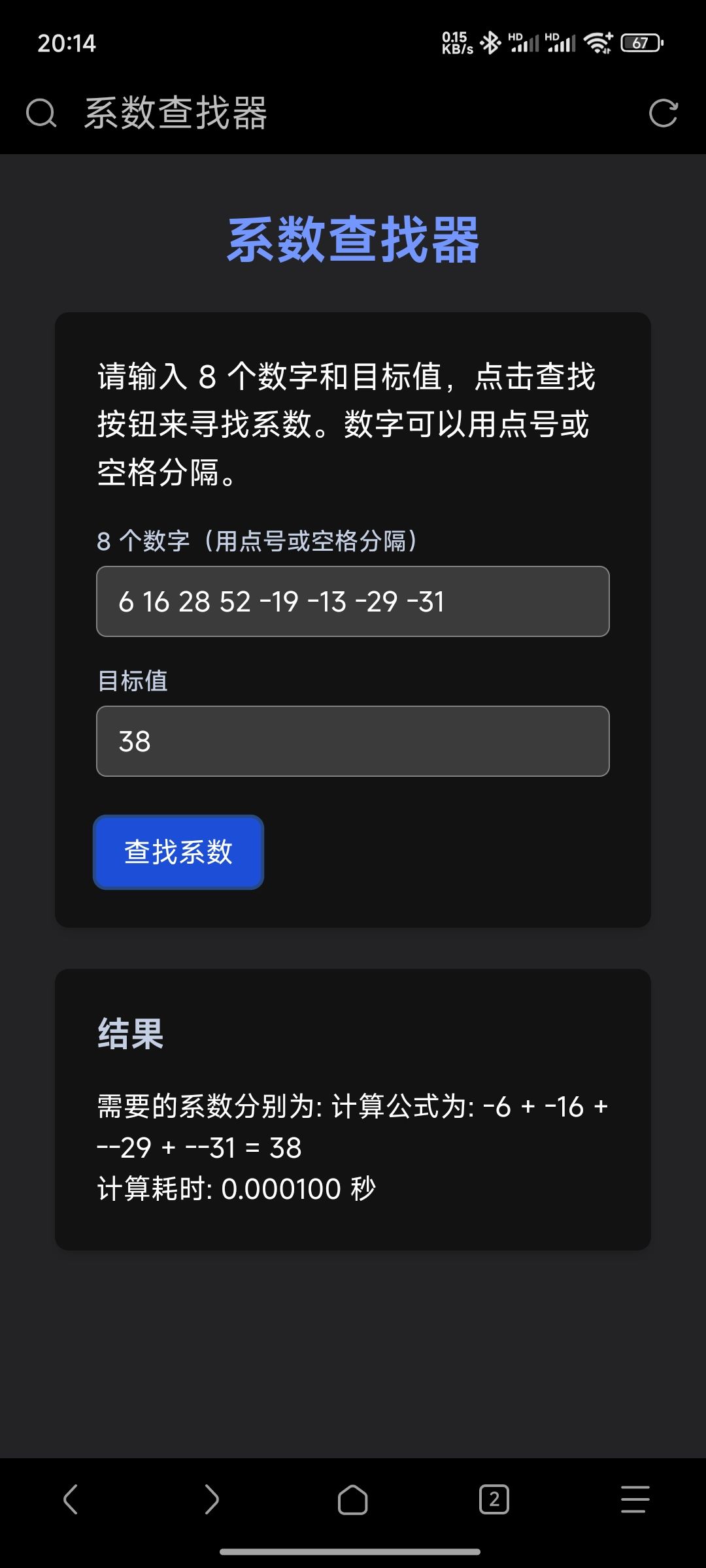This screenshot has width=706, height=1568.
Task: Tap the clock showing 20:14
Action: (x=65, y=44)
